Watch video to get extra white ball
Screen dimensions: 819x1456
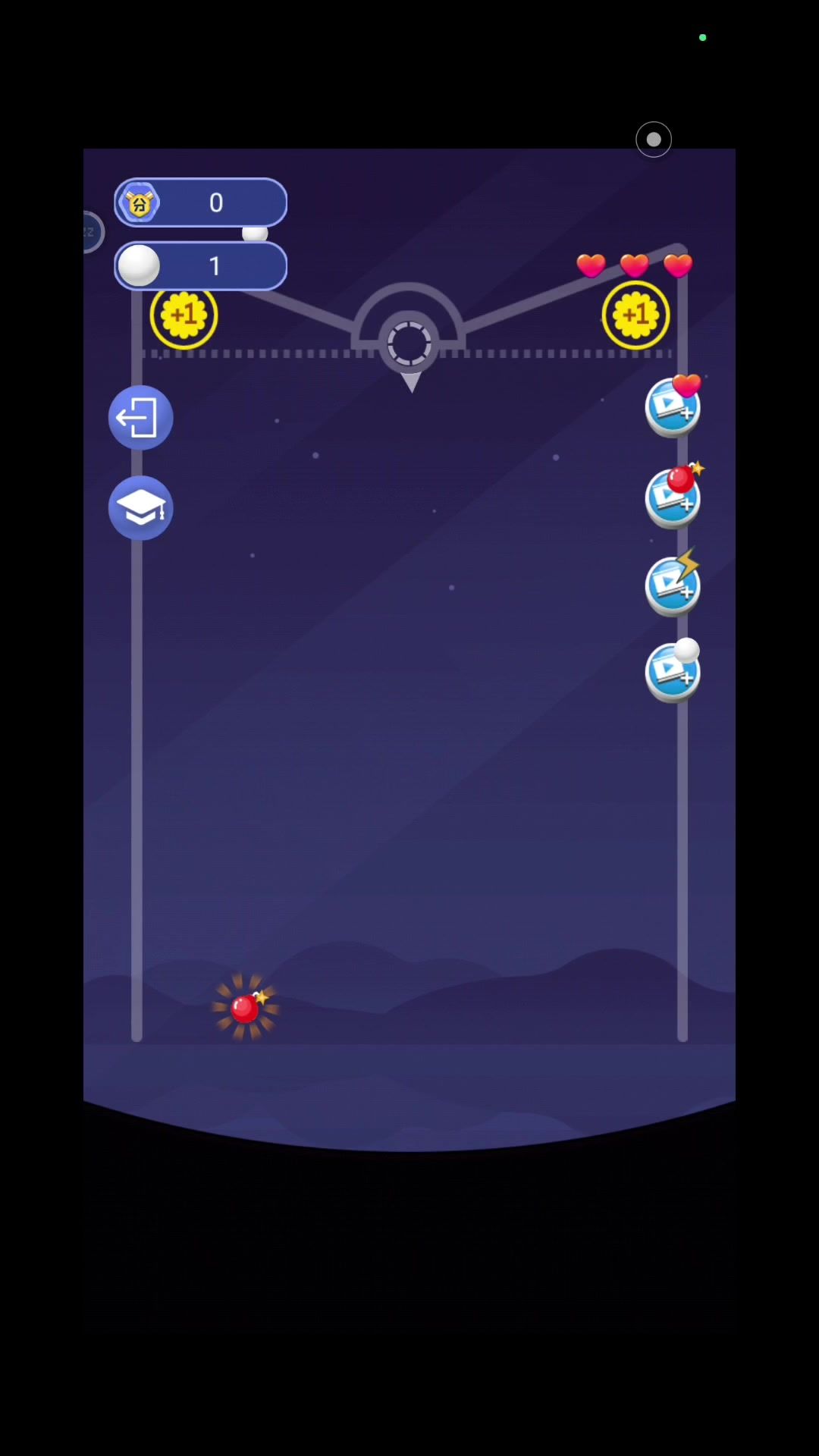pyautogui.click(x=673, y=671)
